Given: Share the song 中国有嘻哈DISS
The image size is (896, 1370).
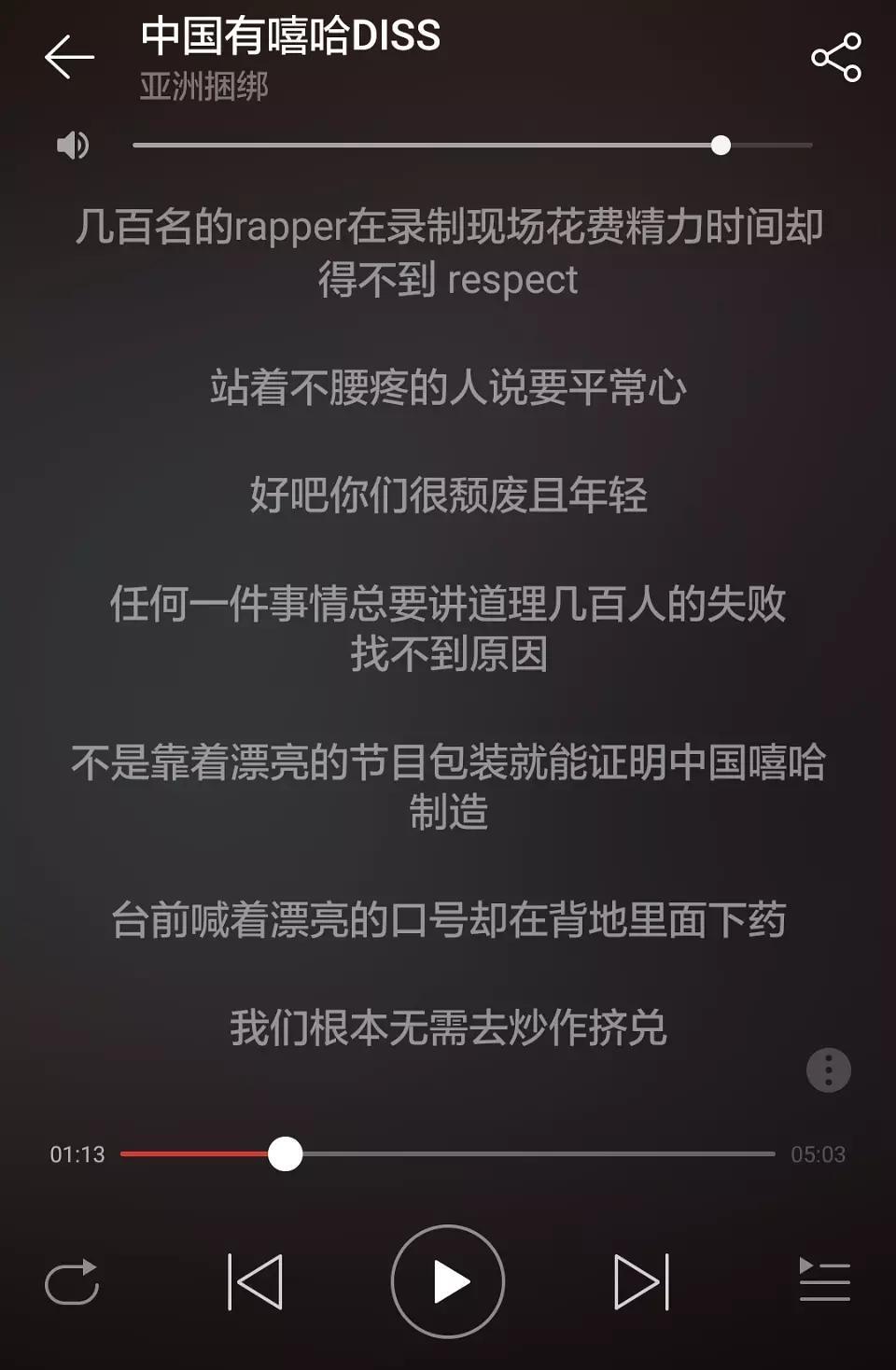Looking at the screenshot, I should click(x=835, y=57).
